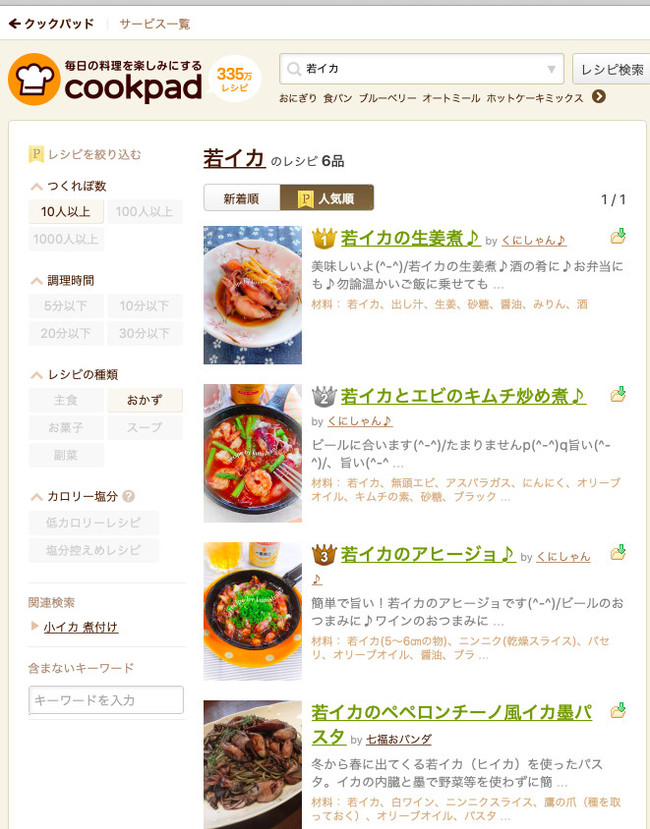Image resolution: width=650 pixels, height=829 pixels.
Task: Open recipe 若イカのアヒージョ♪
Action: (428, 553)
